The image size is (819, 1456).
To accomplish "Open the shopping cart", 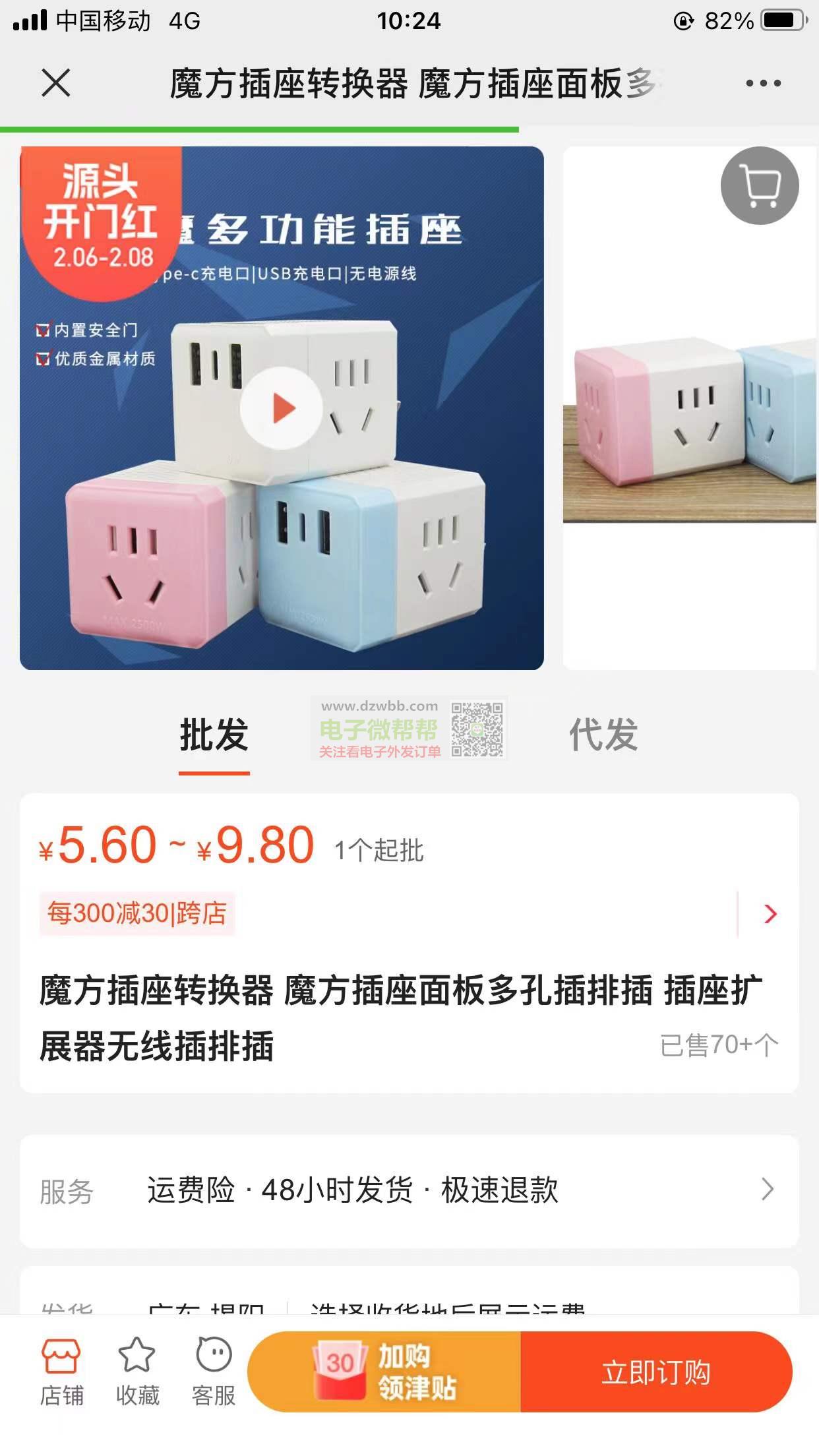I will point(760,186).
